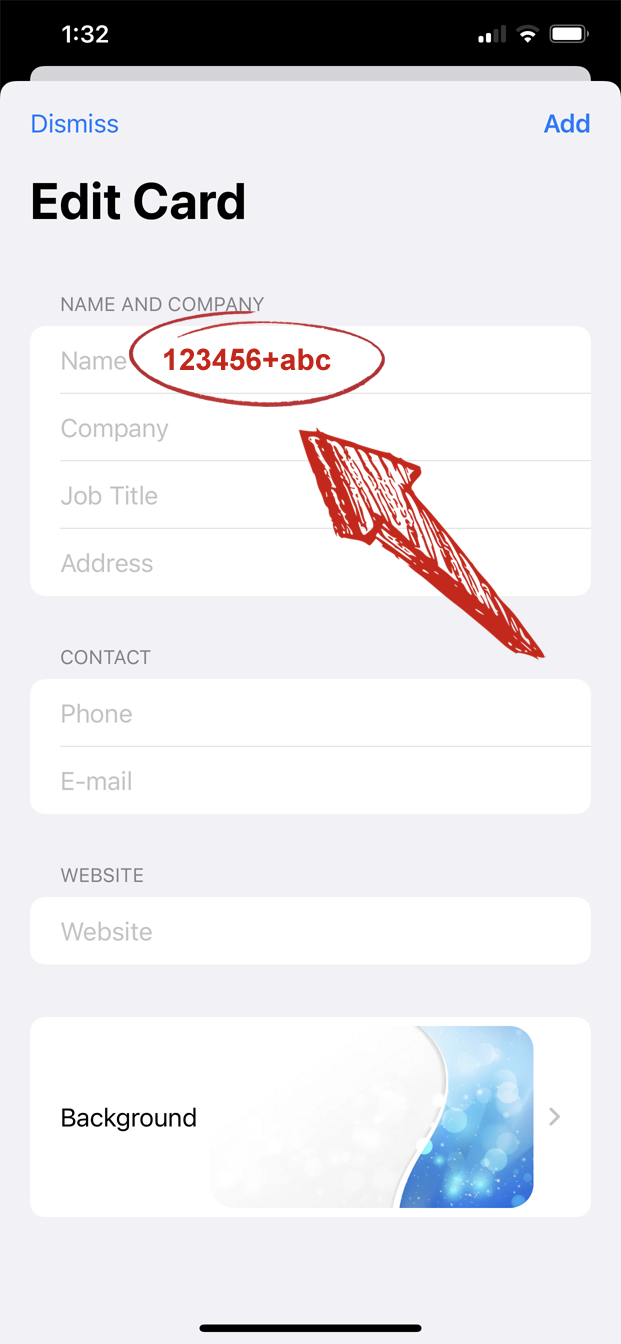The width and height of the screenshot is (621, 1344).
Task: Focus the E-mail field
Action: pos(310,781)
